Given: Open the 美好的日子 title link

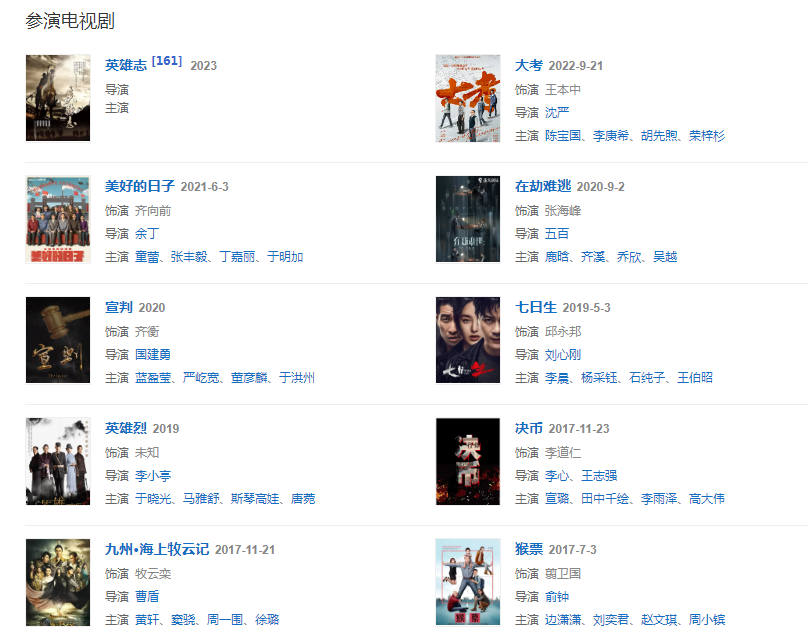Looking at the screenshot, I should coord(139,186).
